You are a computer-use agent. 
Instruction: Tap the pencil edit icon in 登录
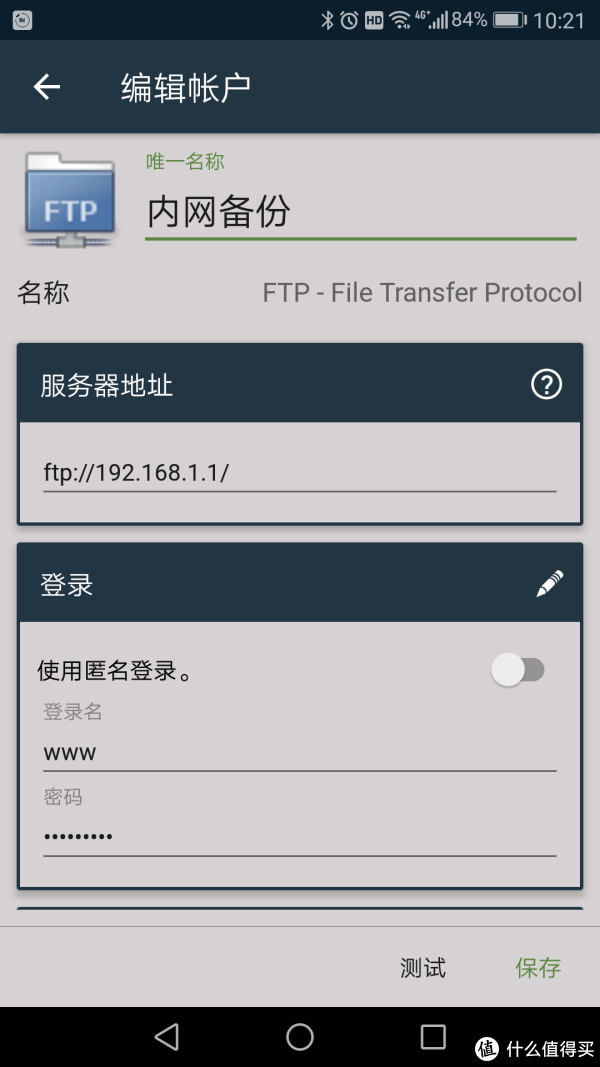(550, 584)
